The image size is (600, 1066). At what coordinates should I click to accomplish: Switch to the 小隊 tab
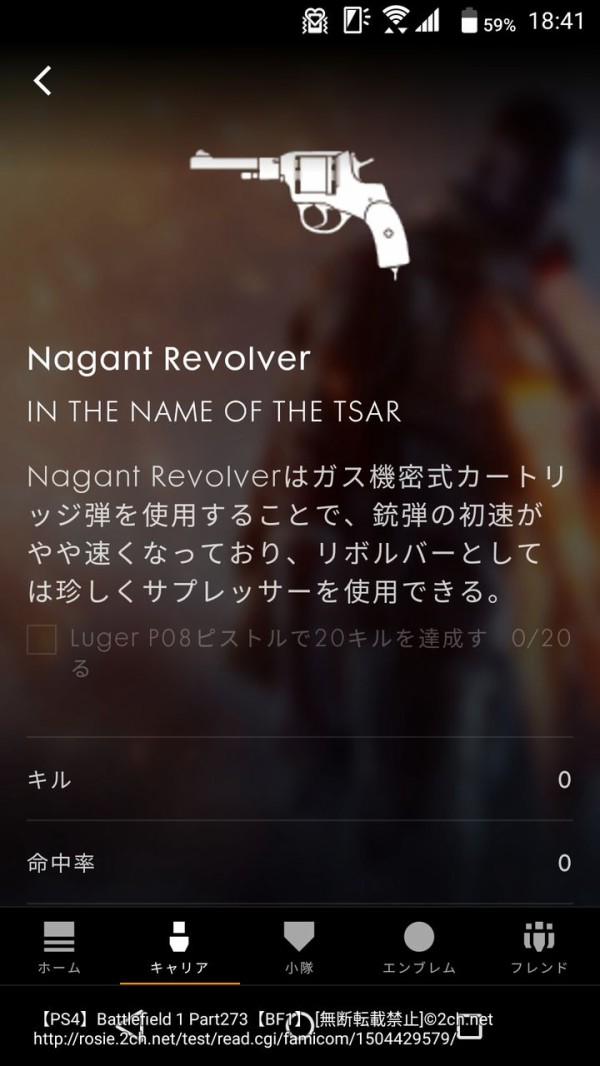[x=299, y=947]
